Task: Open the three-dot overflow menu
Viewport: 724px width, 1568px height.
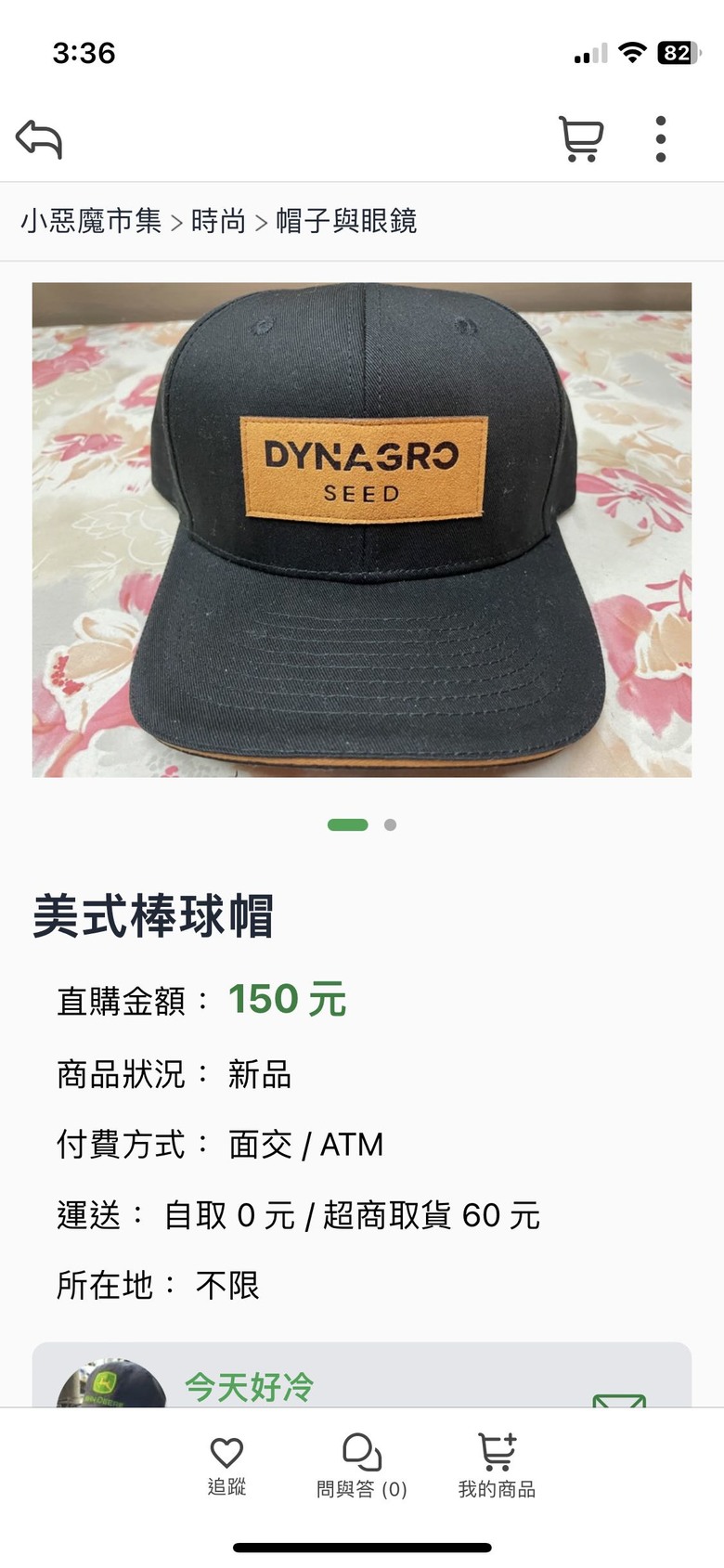Action: click(x=660, y=139)
